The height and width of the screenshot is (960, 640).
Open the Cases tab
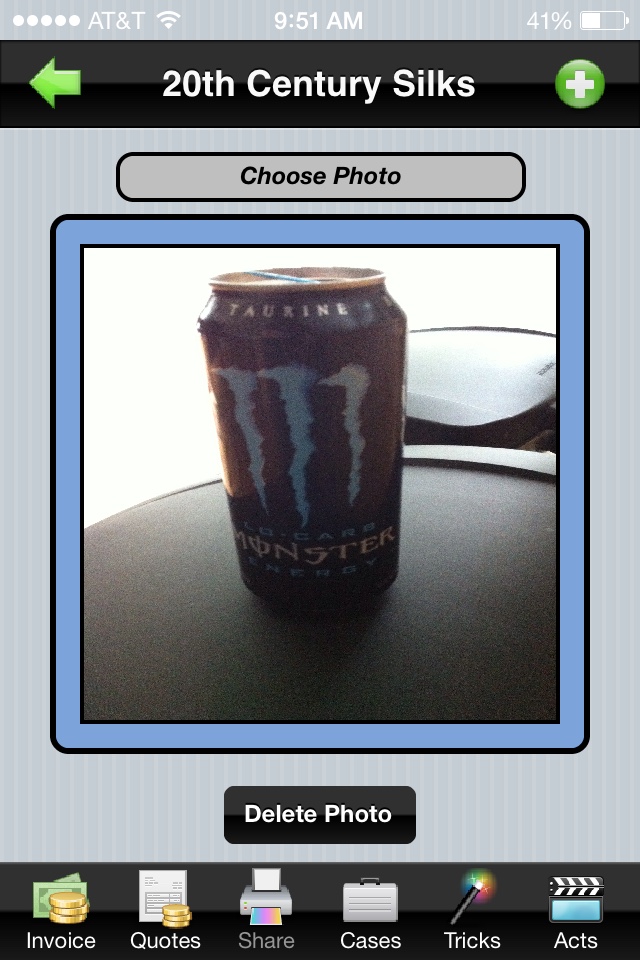370,911
